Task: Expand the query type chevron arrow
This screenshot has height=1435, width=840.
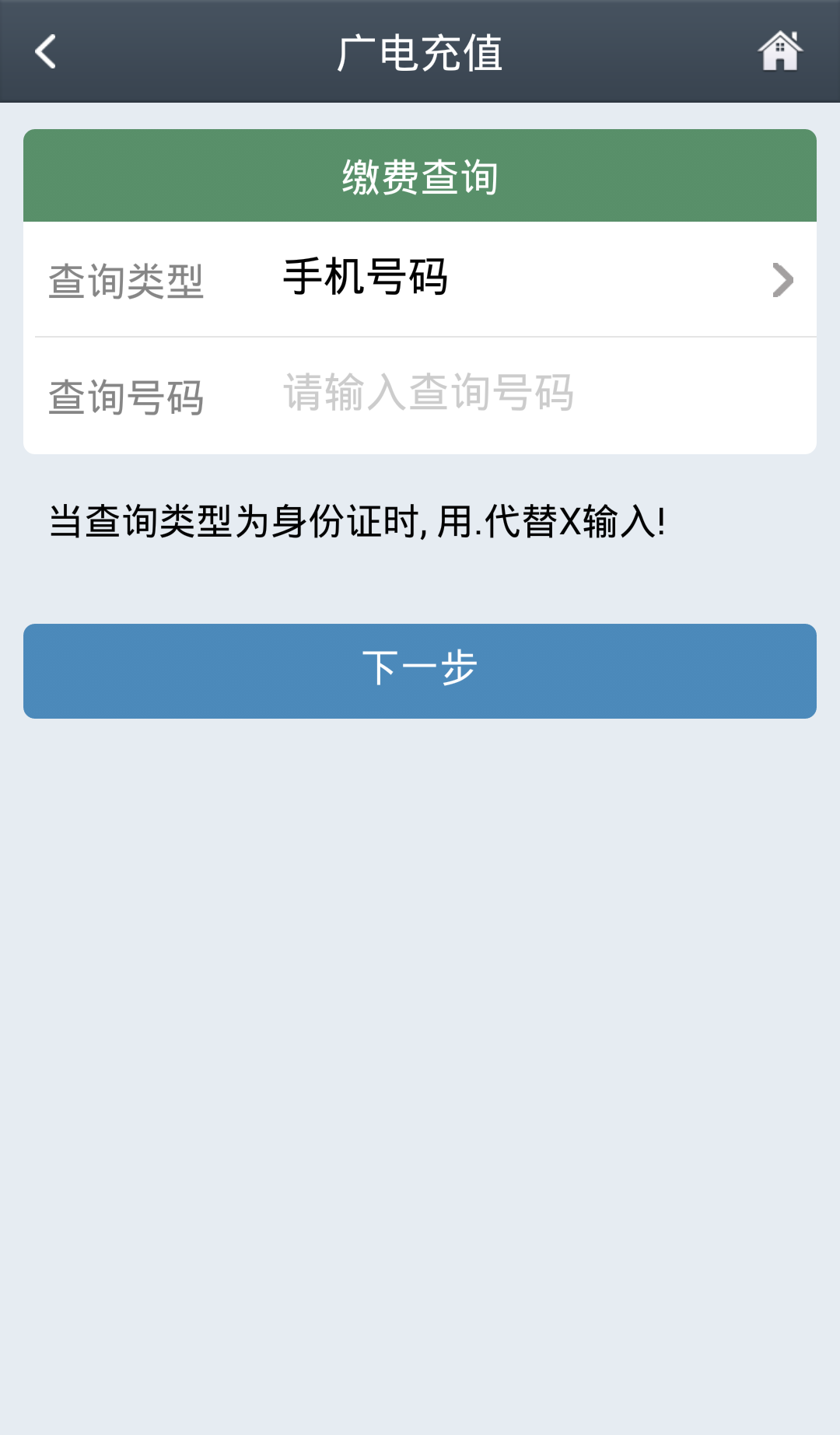Action: coord(785,282)
